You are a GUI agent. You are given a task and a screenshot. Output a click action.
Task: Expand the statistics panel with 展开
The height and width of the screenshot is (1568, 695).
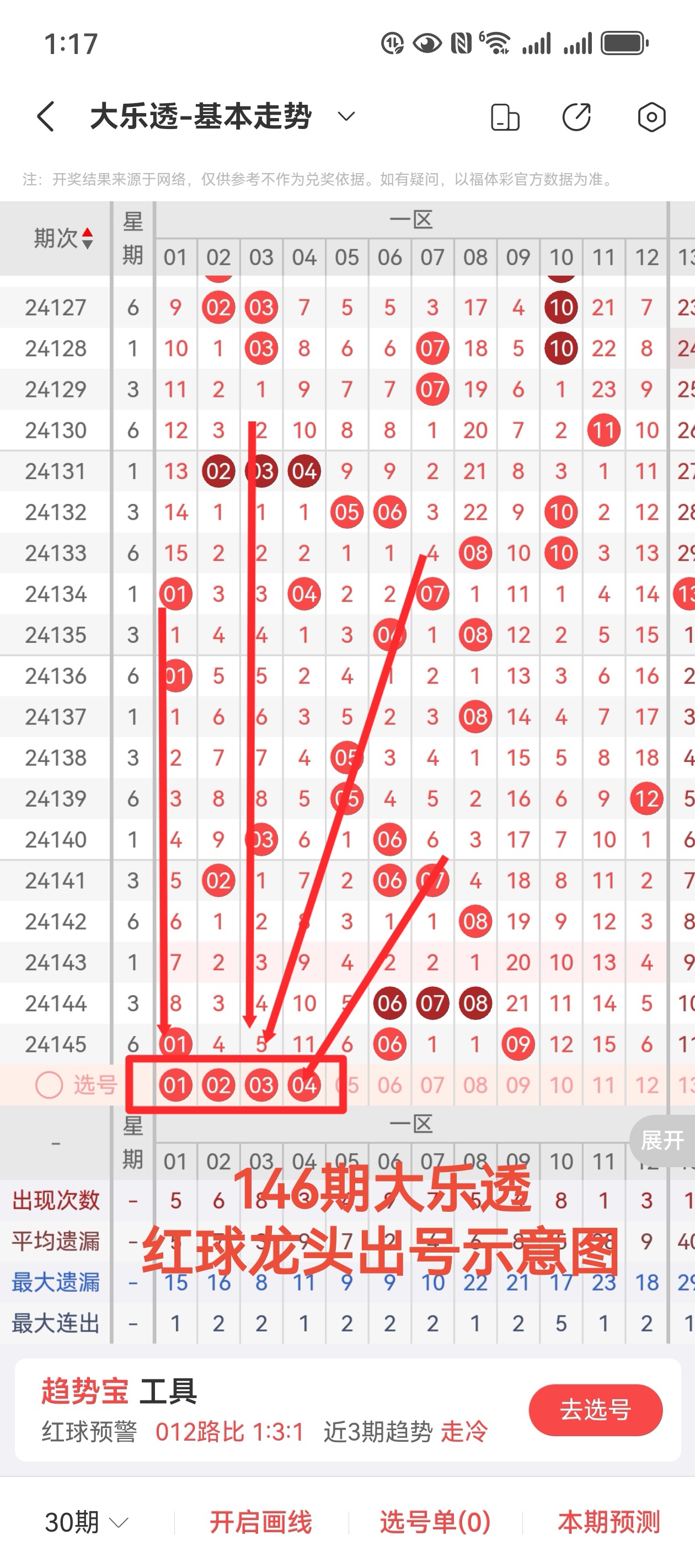662,1140
